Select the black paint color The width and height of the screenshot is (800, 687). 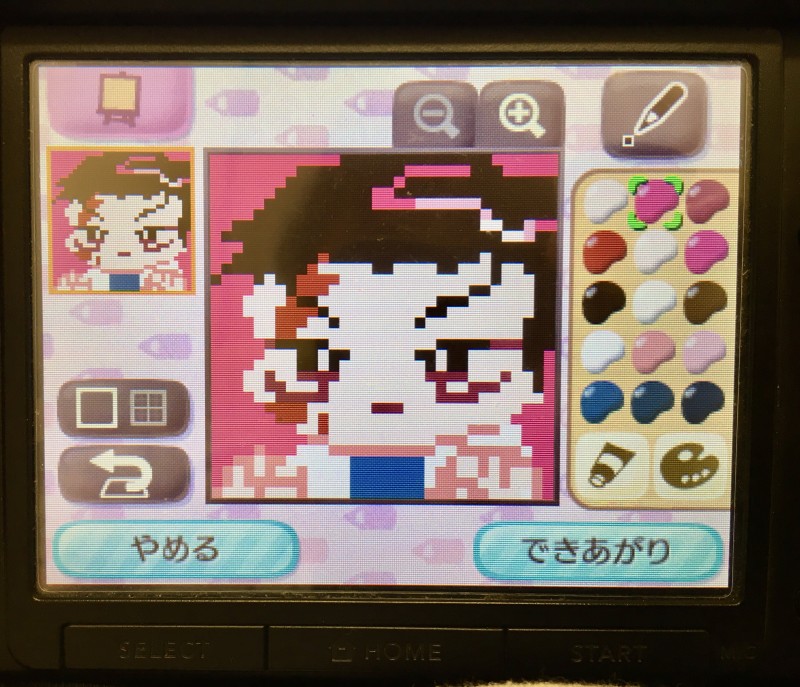click(x=603, y=299)
